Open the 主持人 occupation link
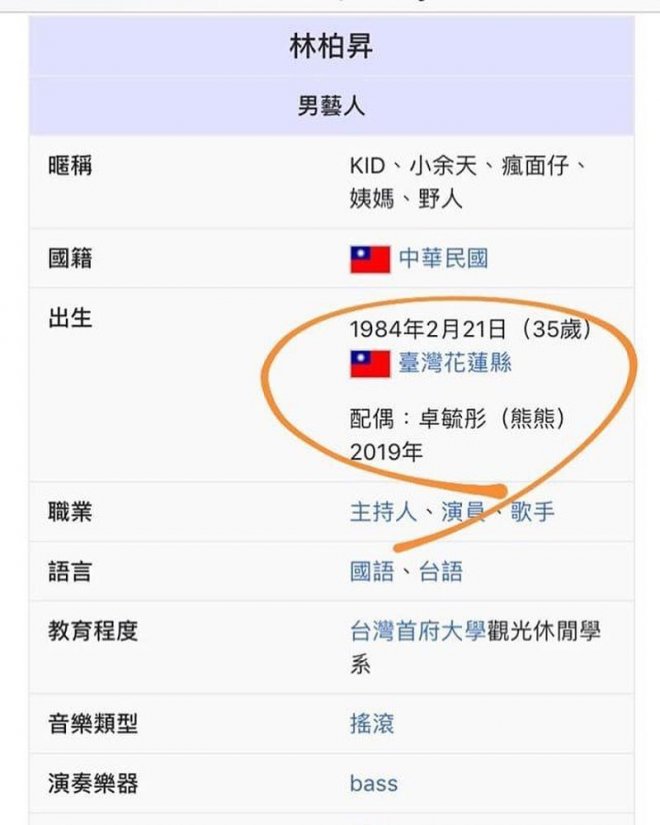 click(x=382, y=513)
